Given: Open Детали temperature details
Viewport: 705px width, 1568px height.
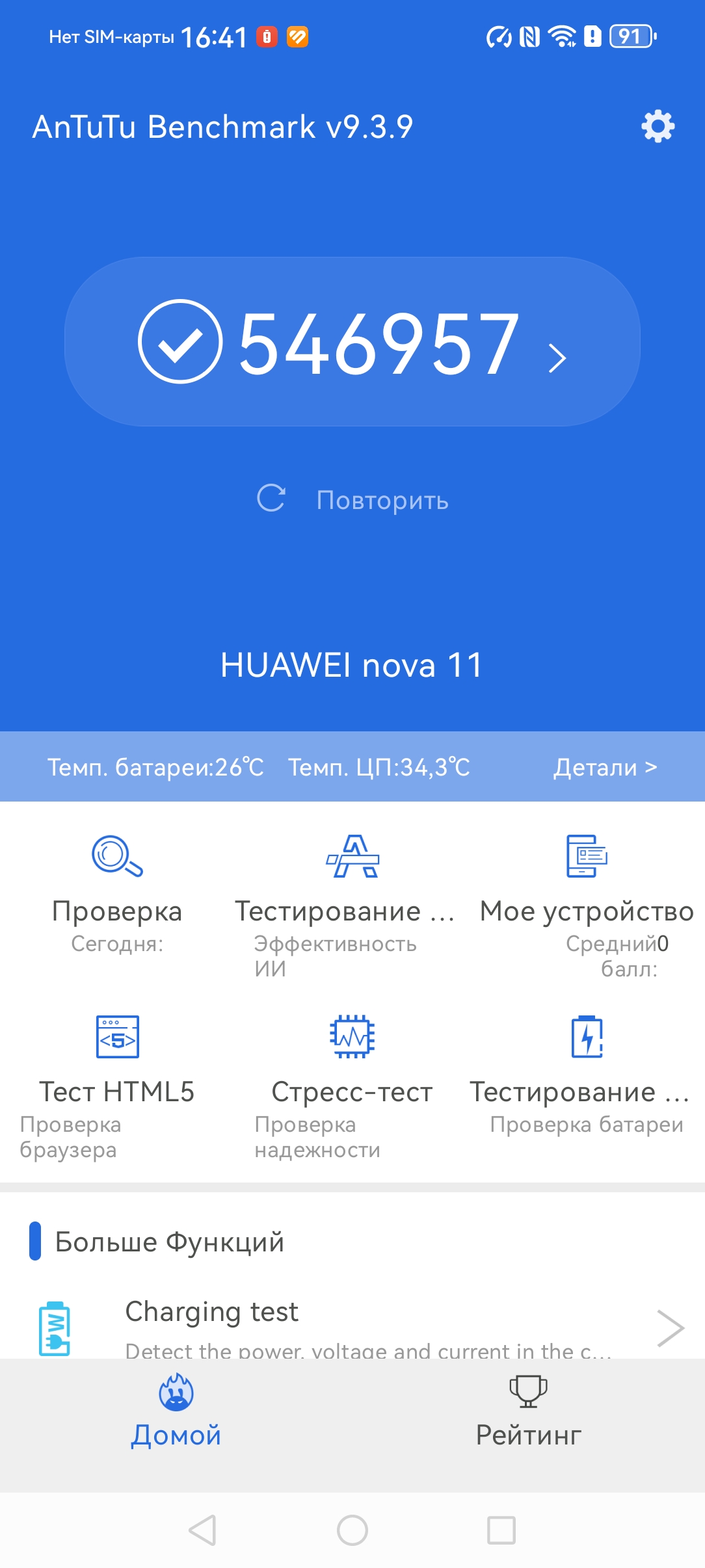Looking at the screenshot, I should click(x=605, y=767).
